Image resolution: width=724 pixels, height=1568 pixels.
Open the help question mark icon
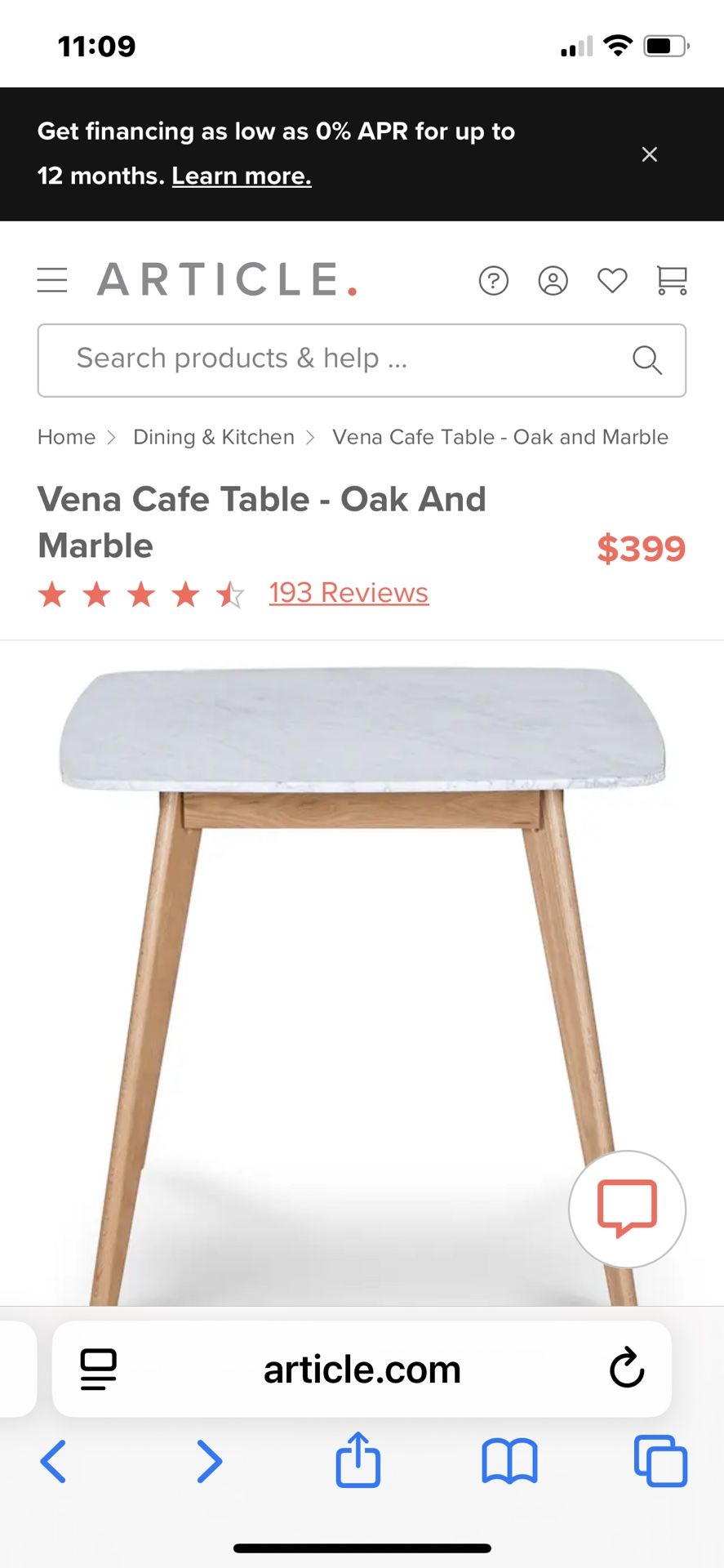pos(494,281)
